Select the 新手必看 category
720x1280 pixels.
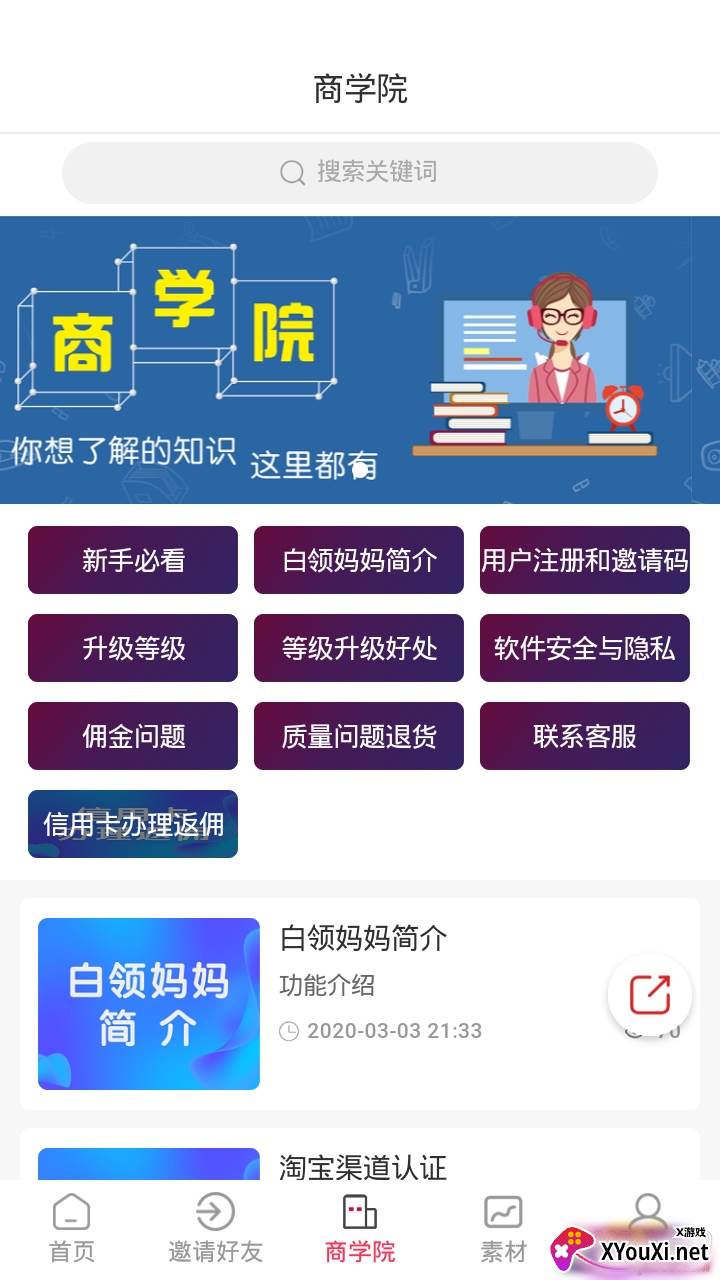pos(133,560)
